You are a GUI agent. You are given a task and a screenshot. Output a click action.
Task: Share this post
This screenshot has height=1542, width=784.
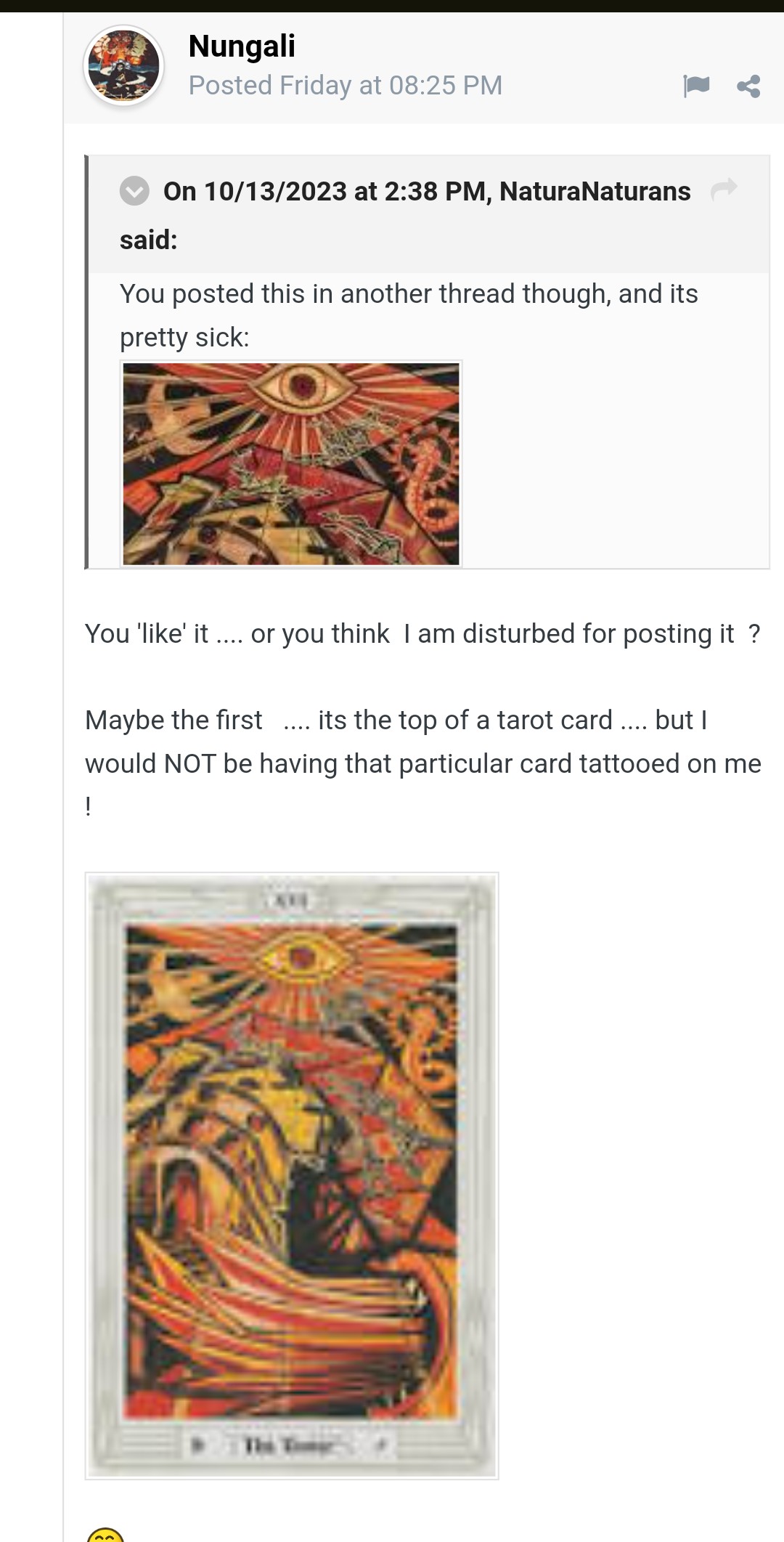click(748, 86)
